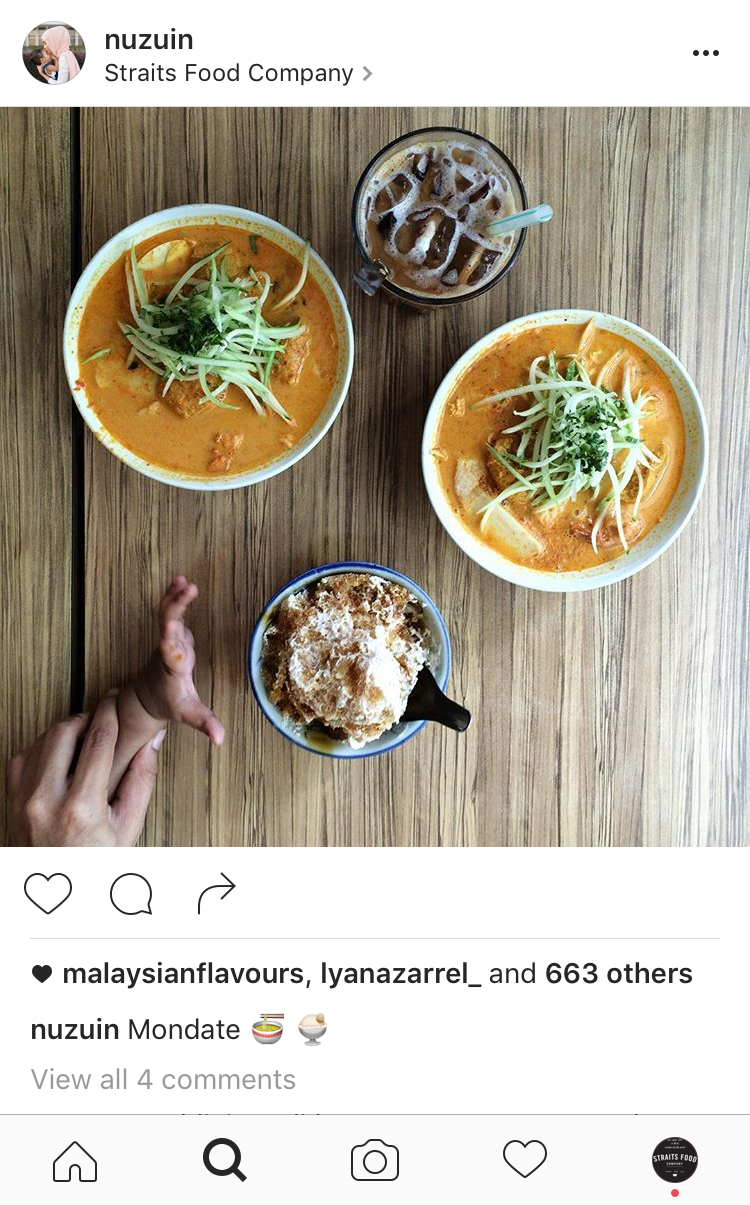Switch to the Search tab
The height and width of the screenshot is (1205, 750).
pos(224,1161)
